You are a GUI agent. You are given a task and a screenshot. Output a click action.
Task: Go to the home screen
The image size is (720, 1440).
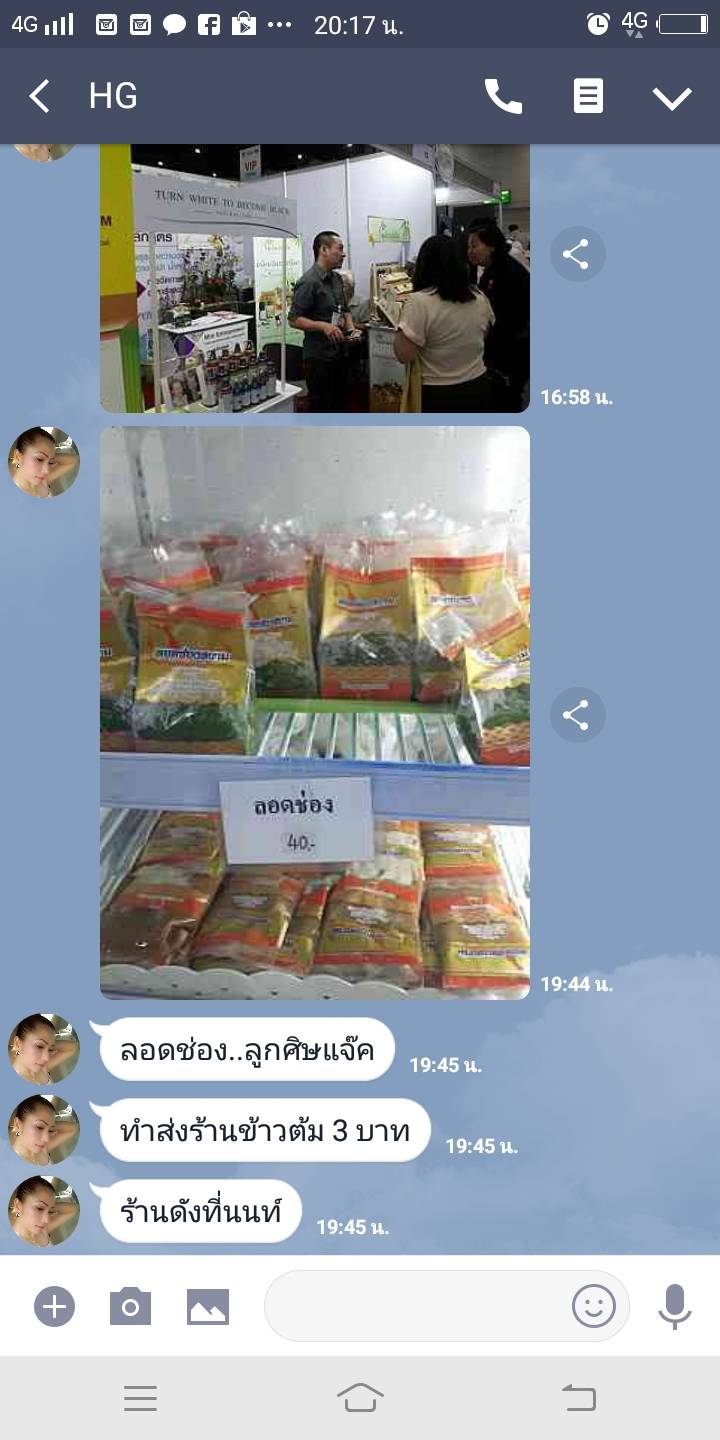click(360, 1397)
